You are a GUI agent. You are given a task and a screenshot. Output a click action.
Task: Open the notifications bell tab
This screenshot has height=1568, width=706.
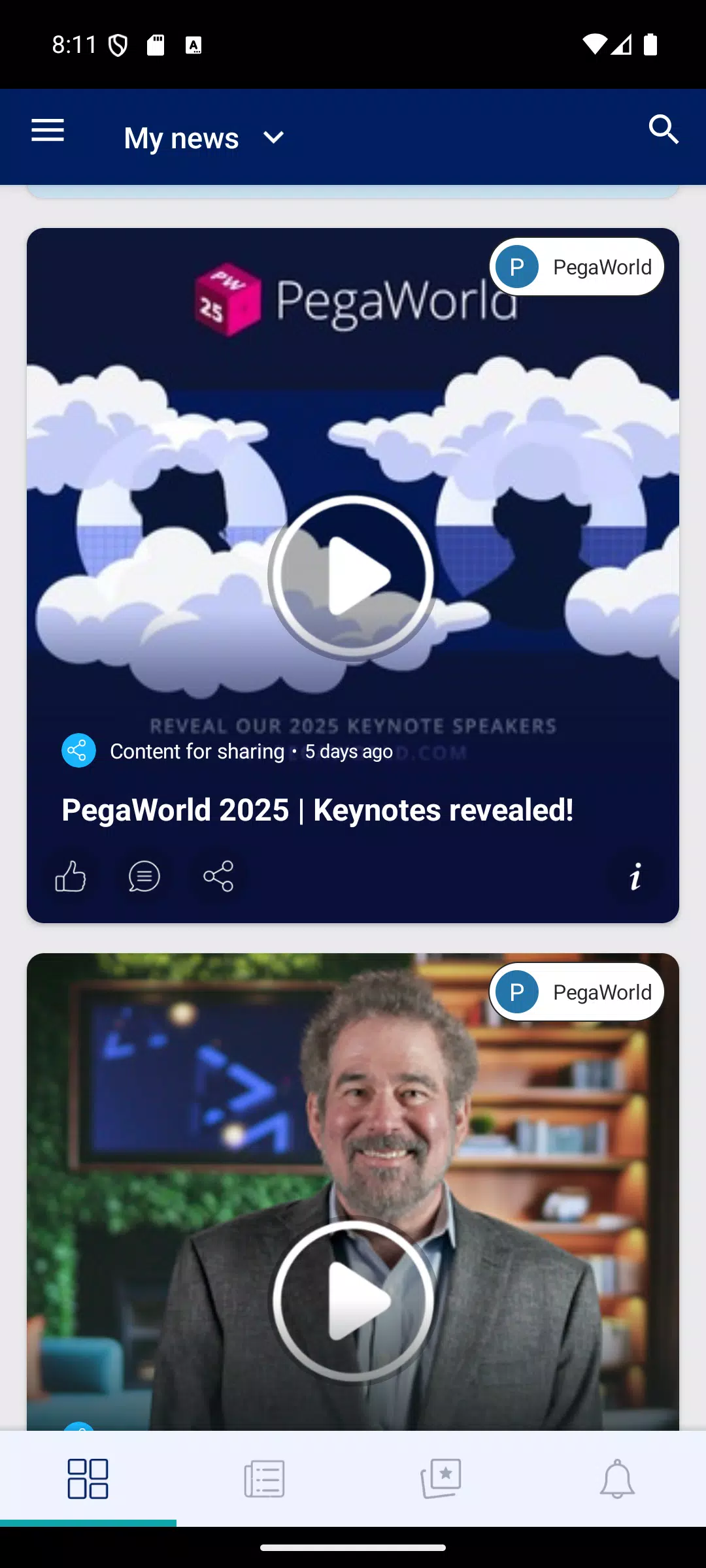pyautogui.click(x=618, y=1478)
